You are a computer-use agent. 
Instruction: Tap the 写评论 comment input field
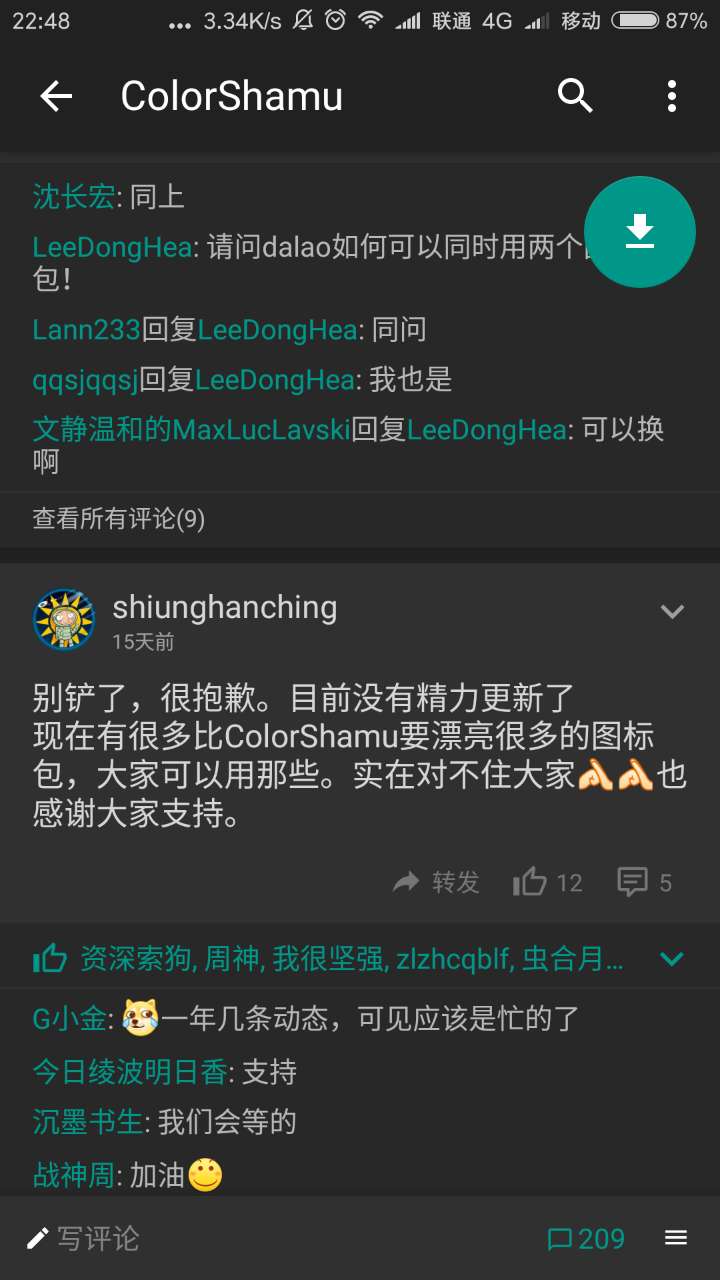click(x=100, y=1238)
